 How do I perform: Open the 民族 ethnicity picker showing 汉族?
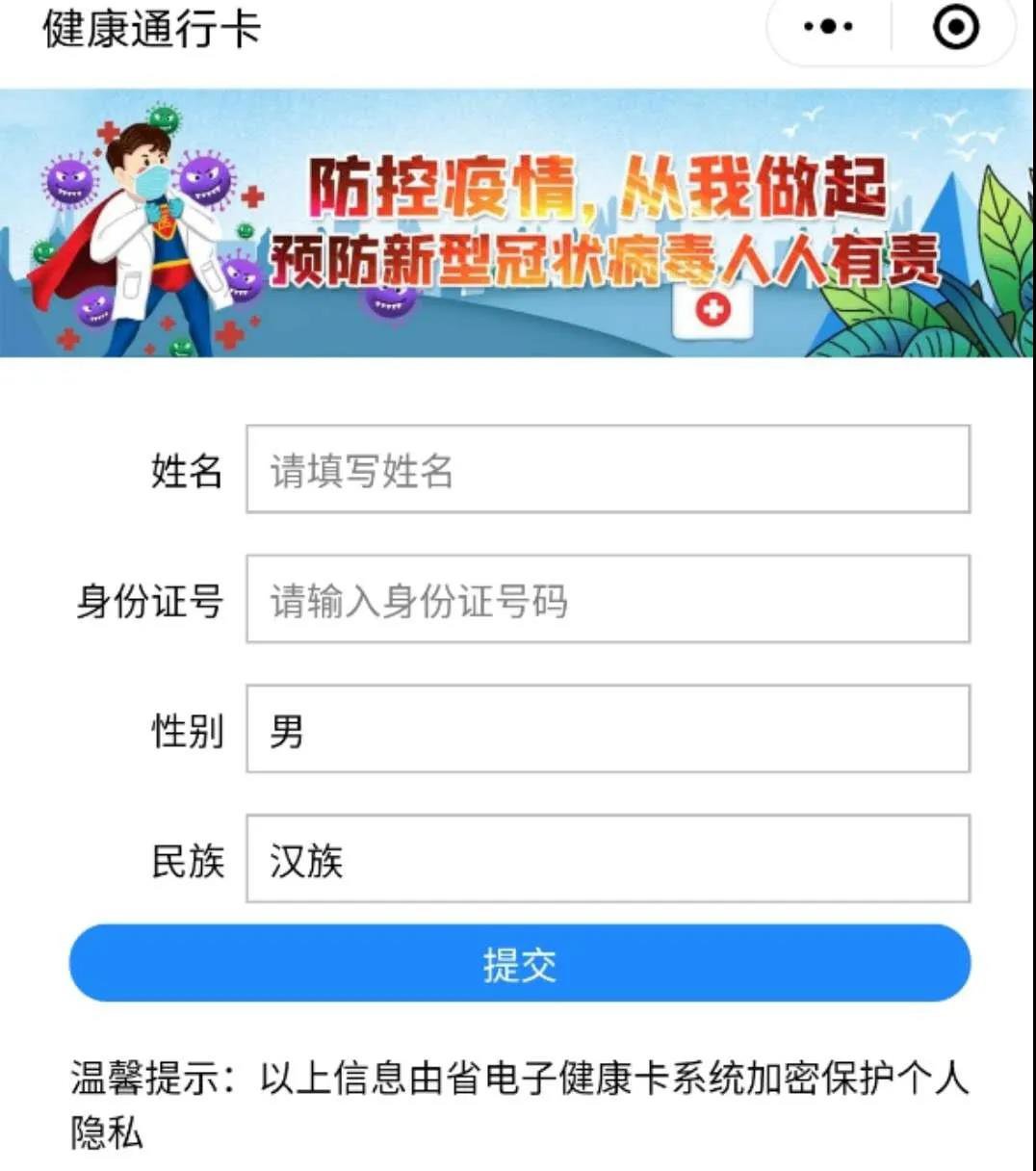608,859
